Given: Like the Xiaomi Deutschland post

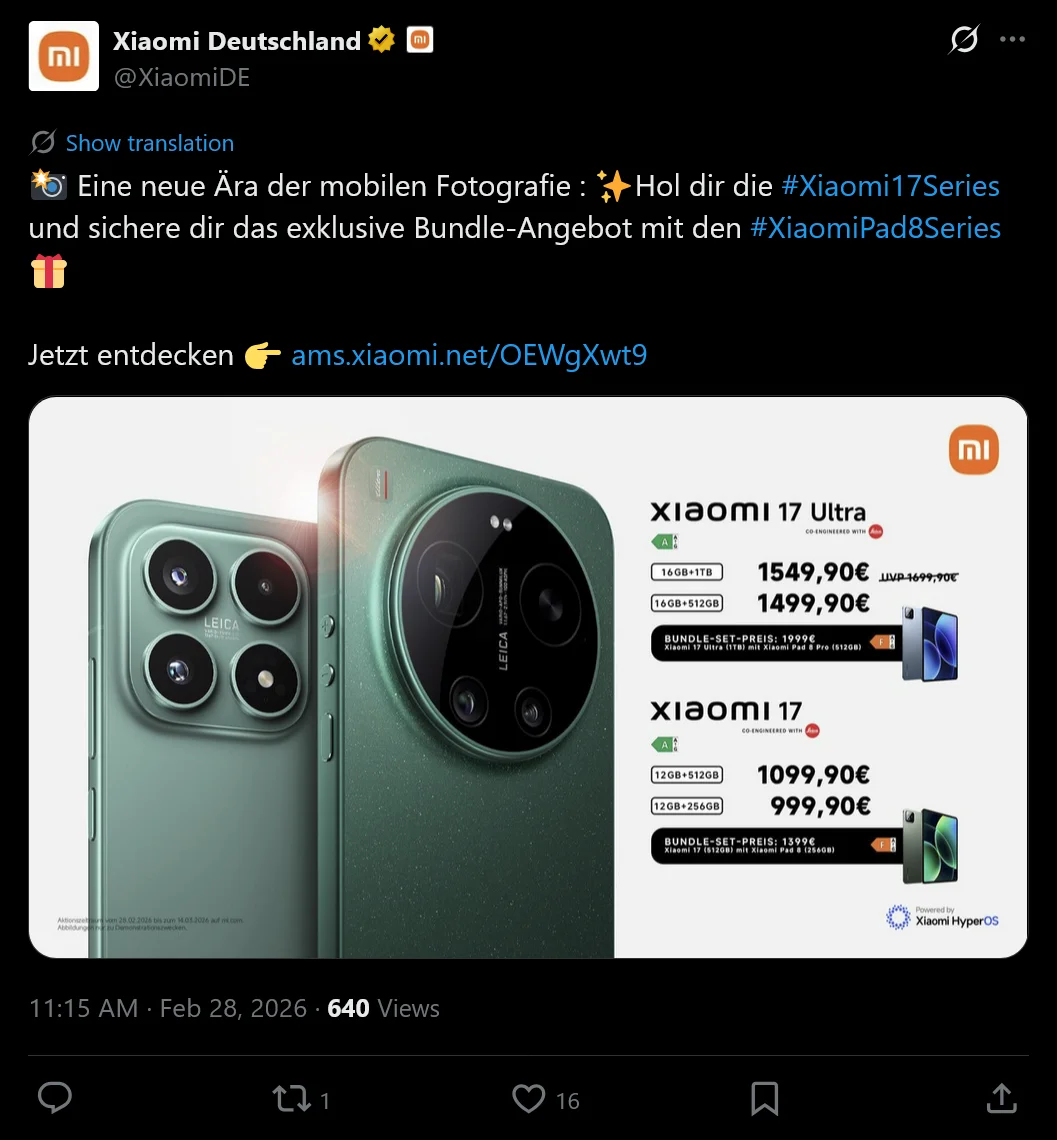Looking at the screenshot, I should [529, 1099].
